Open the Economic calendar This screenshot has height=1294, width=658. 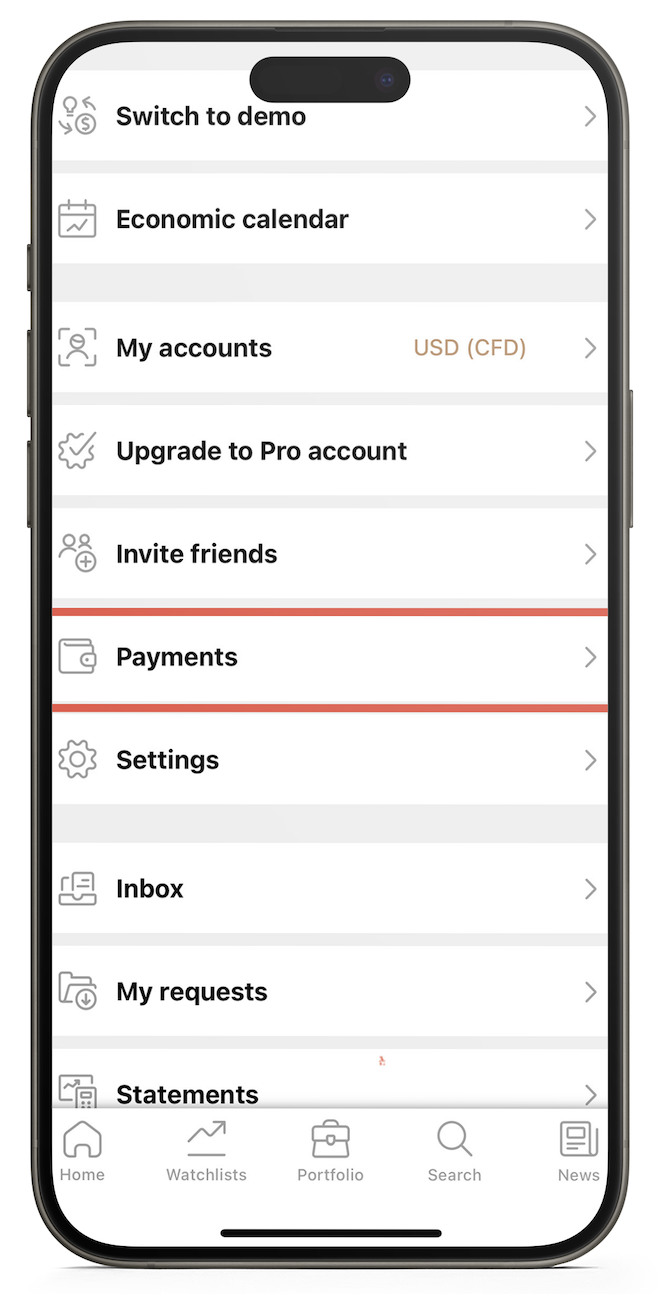pos(328,219)
